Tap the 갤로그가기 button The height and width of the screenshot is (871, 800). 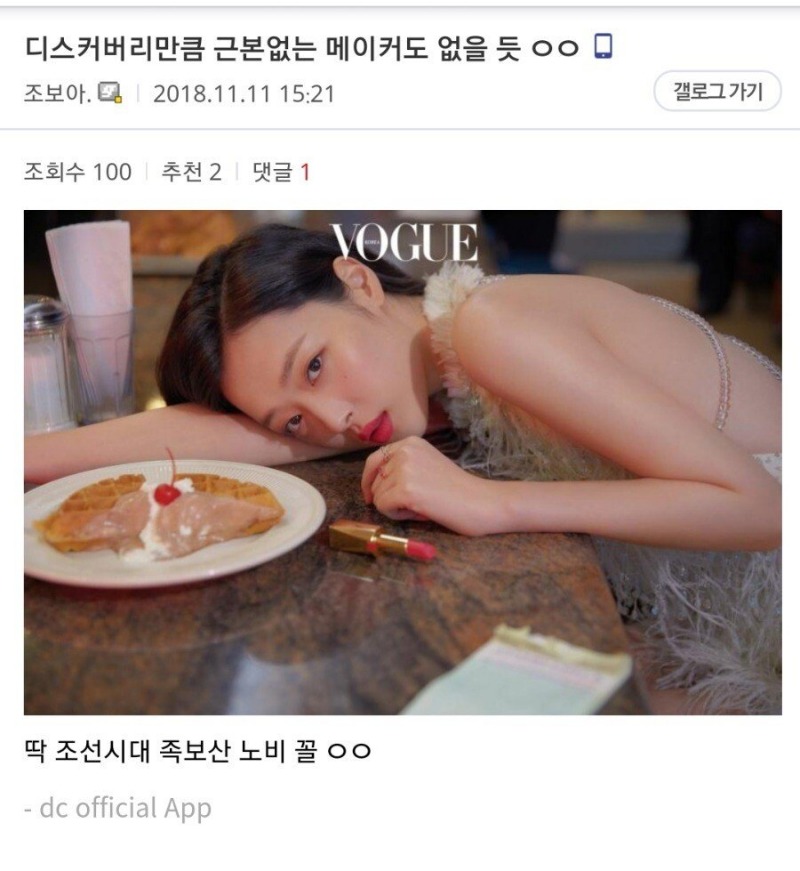[717, 91]
